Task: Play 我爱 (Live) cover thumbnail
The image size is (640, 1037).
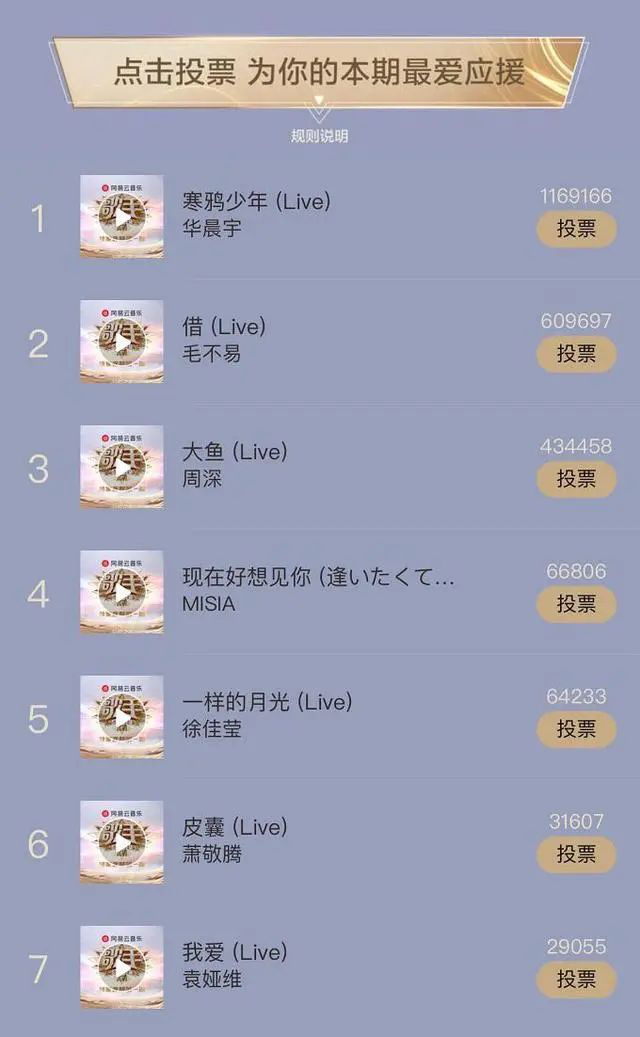Action: click(x=122, y=967)
